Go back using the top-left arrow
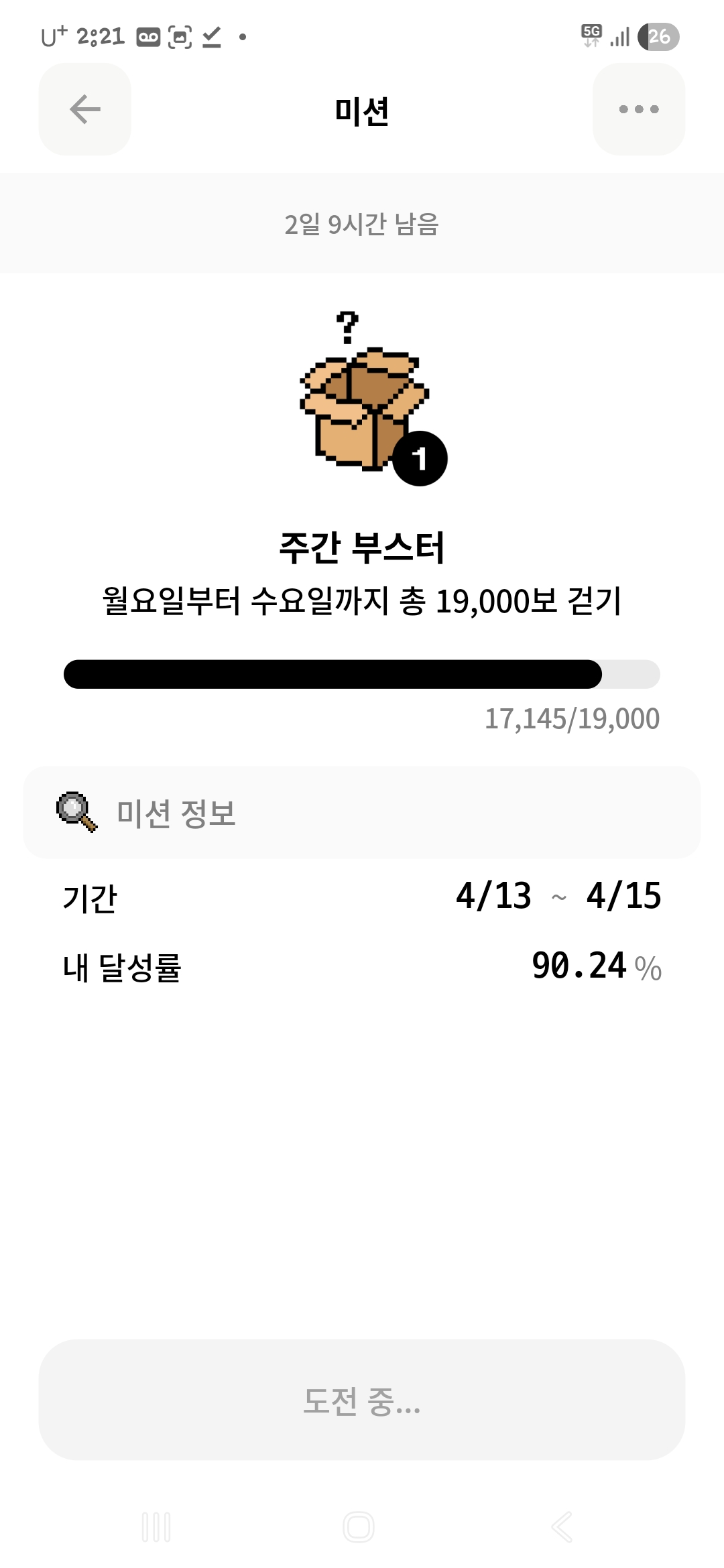724x1568 pixels. point(85,109)
